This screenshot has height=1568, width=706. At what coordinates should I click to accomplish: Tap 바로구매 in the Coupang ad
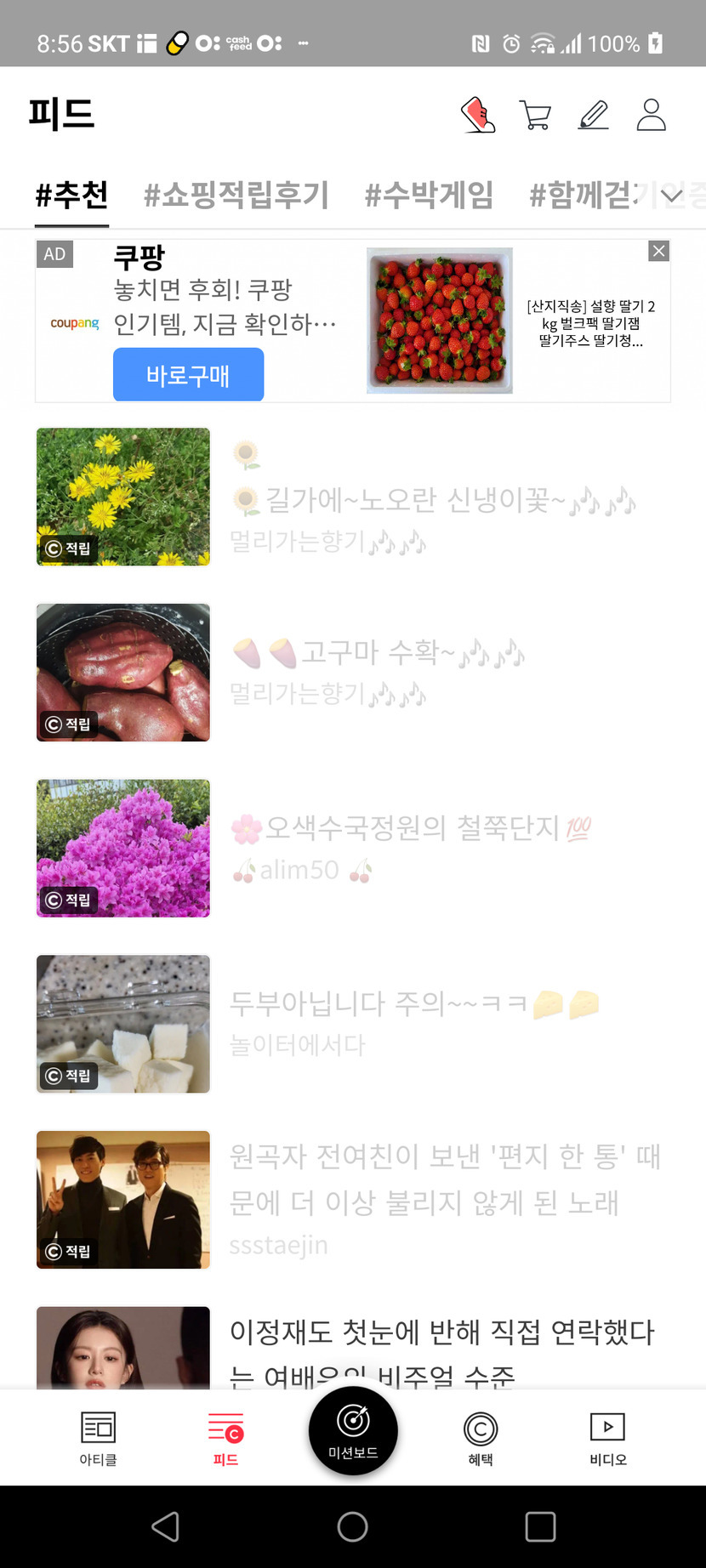click(188, 375)
